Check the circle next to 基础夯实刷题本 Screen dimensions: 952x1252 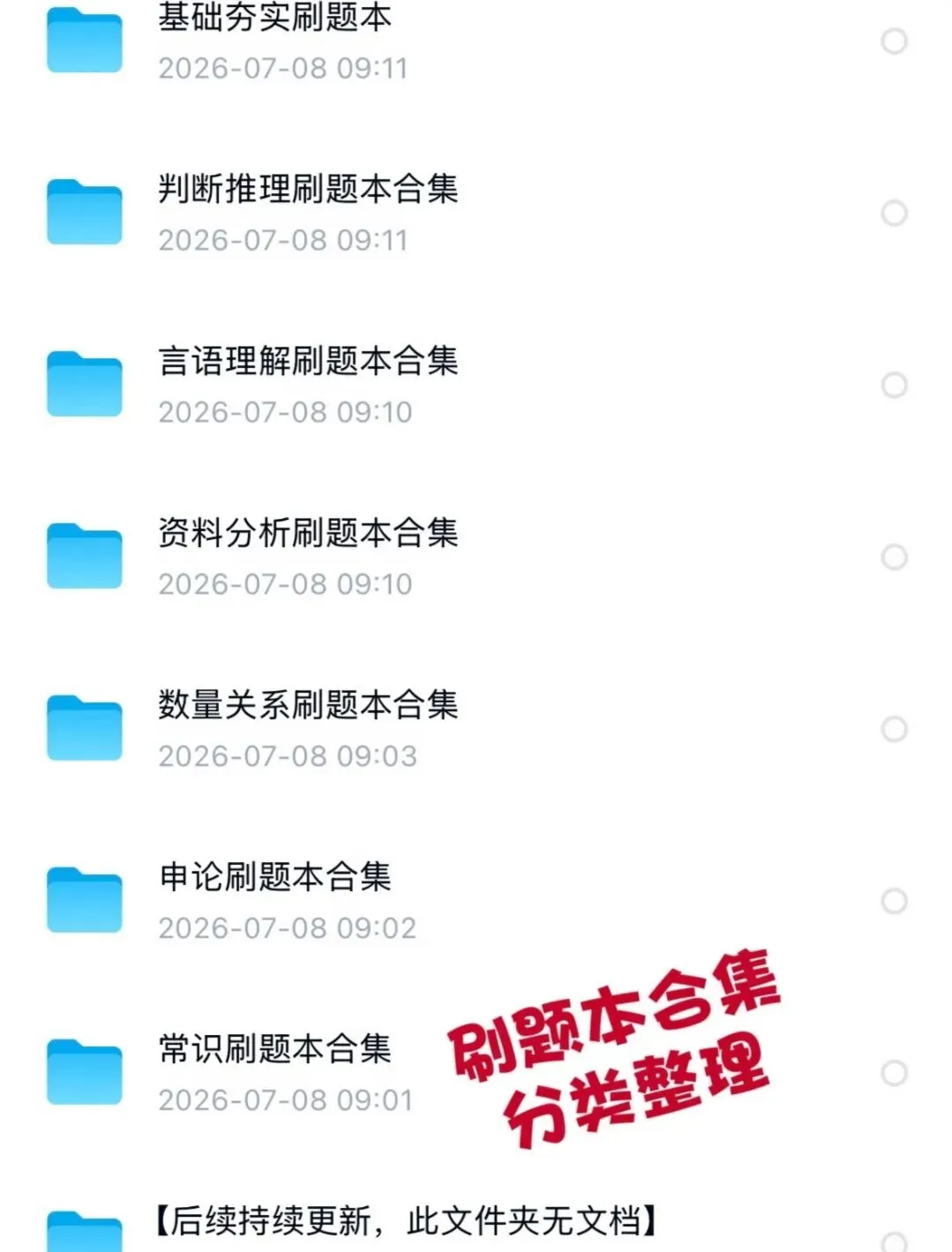(895, 41)
